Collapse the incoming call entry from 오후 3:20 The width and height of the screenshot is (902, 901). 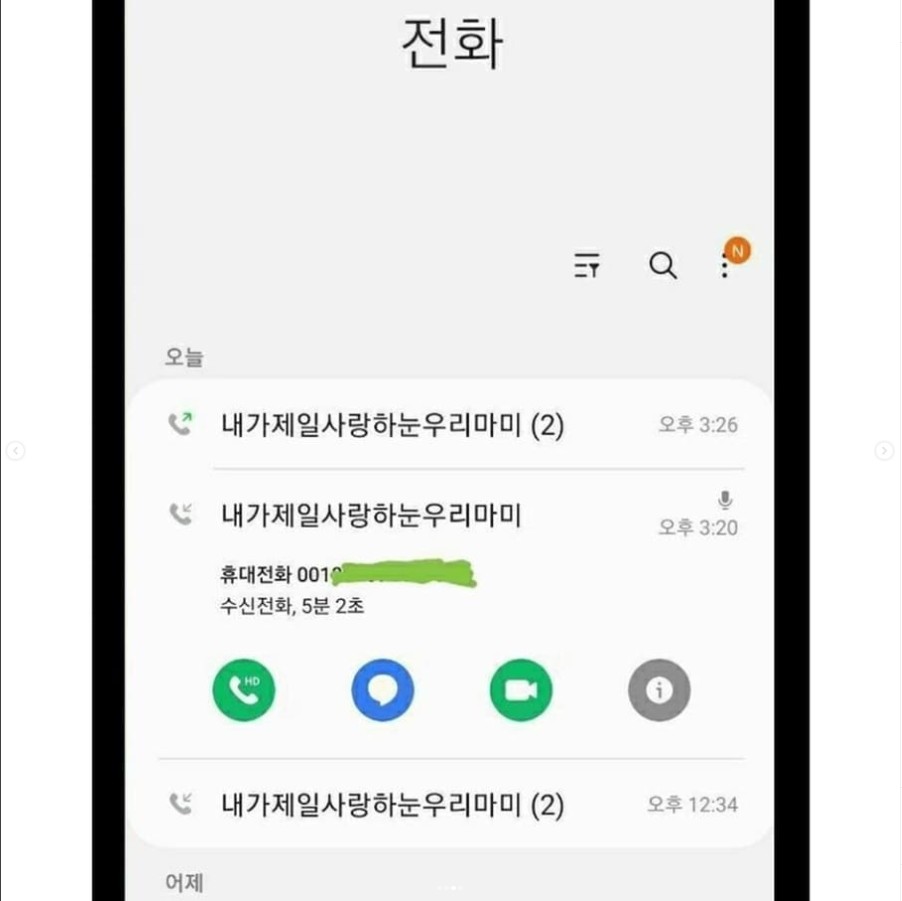point(453,514)
